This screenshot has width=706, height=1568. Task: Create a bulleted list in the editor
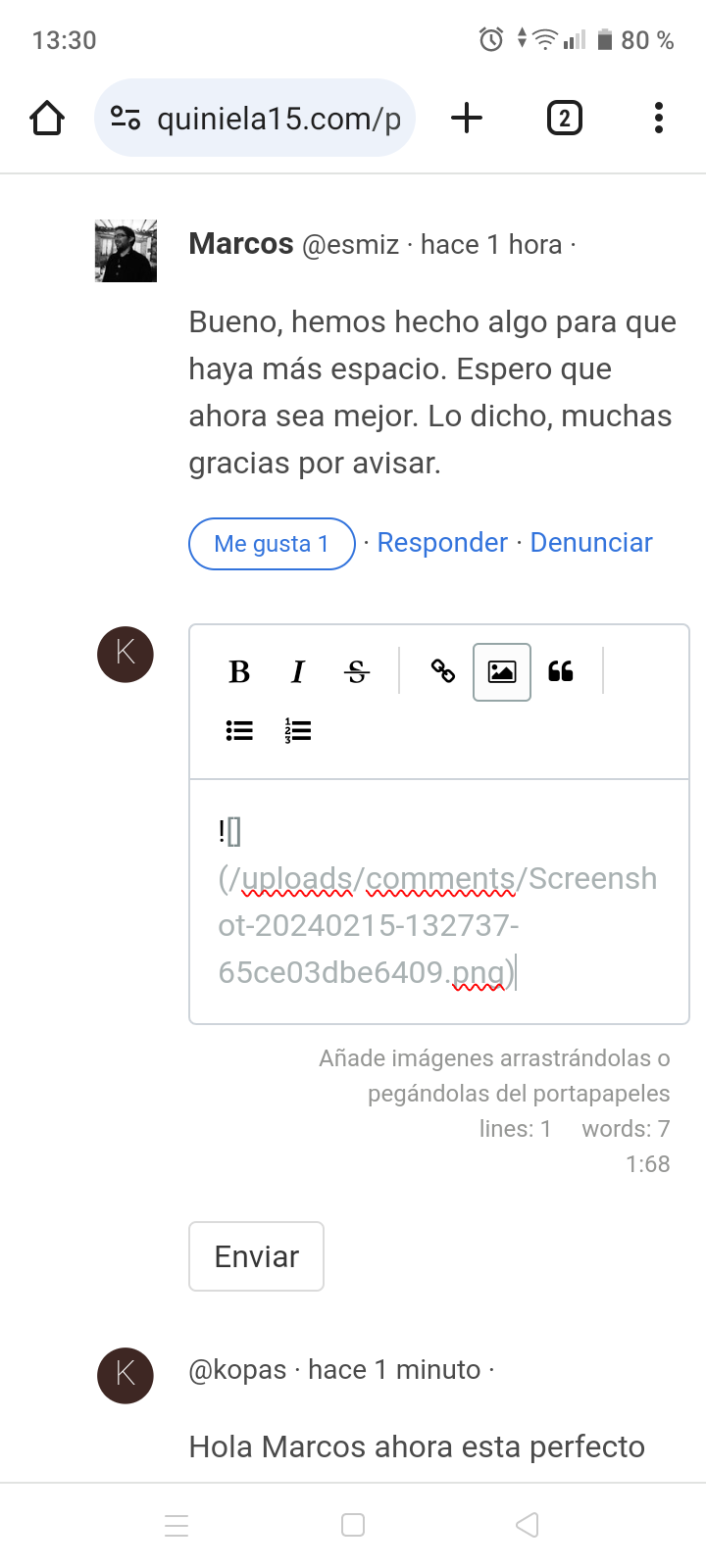[x=239, y=731]
